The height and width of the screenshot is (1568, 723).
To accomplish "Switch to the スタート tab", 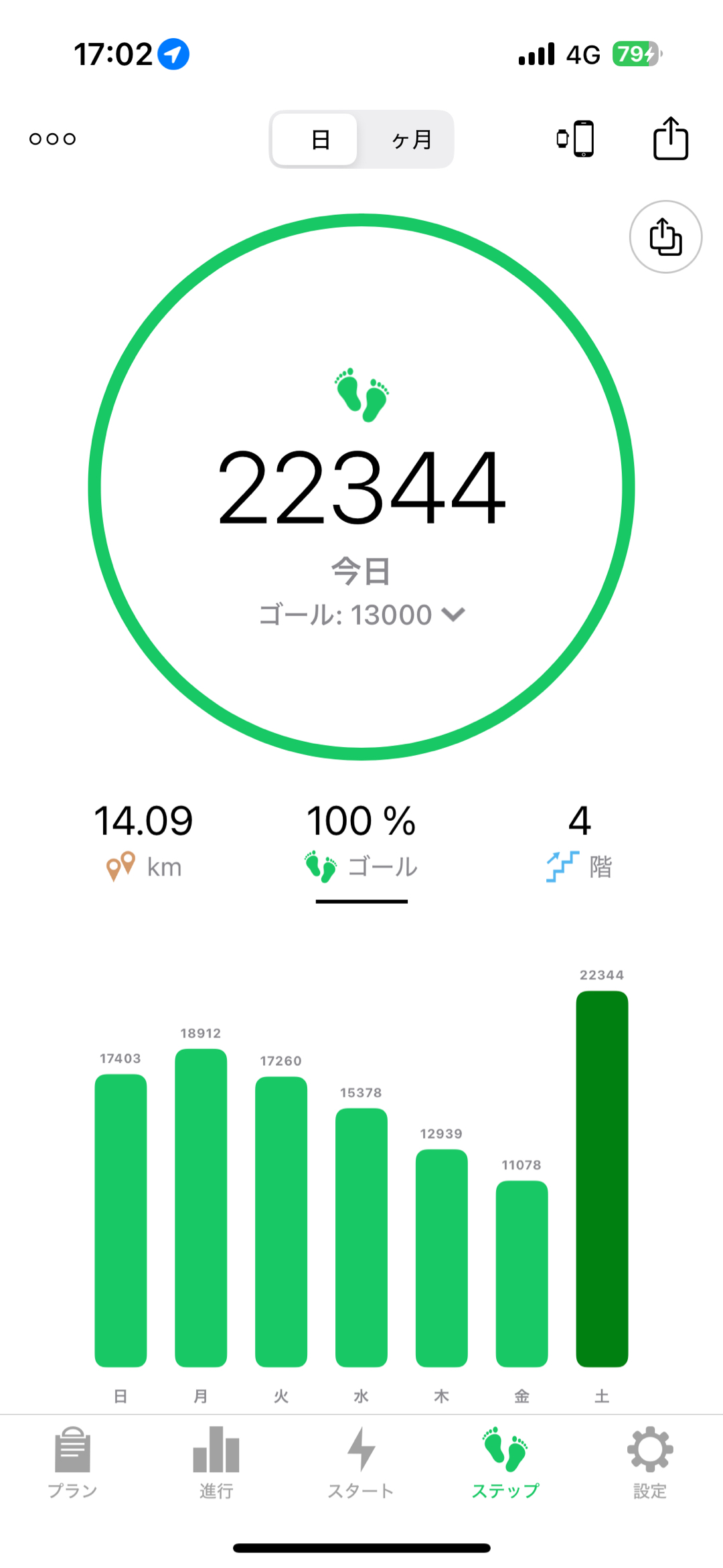I will point(361,1462).
